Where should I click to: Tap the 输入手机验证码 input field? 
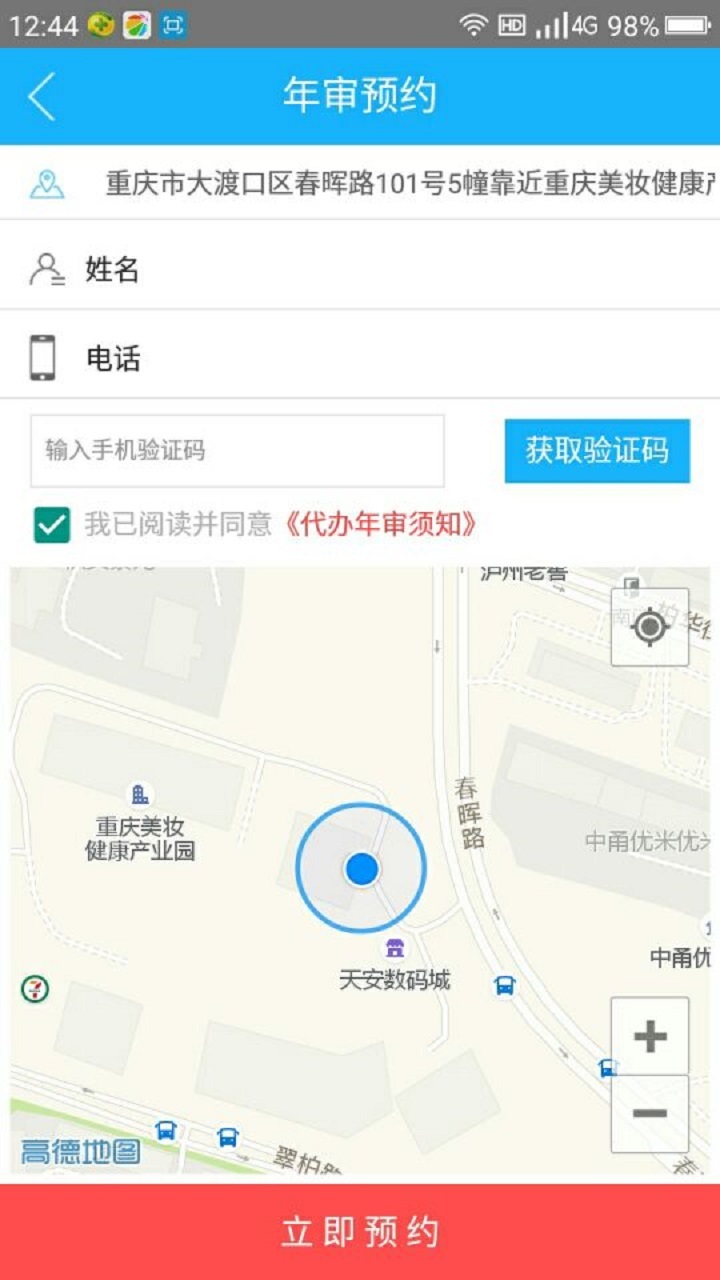click(x=236, y=452)
